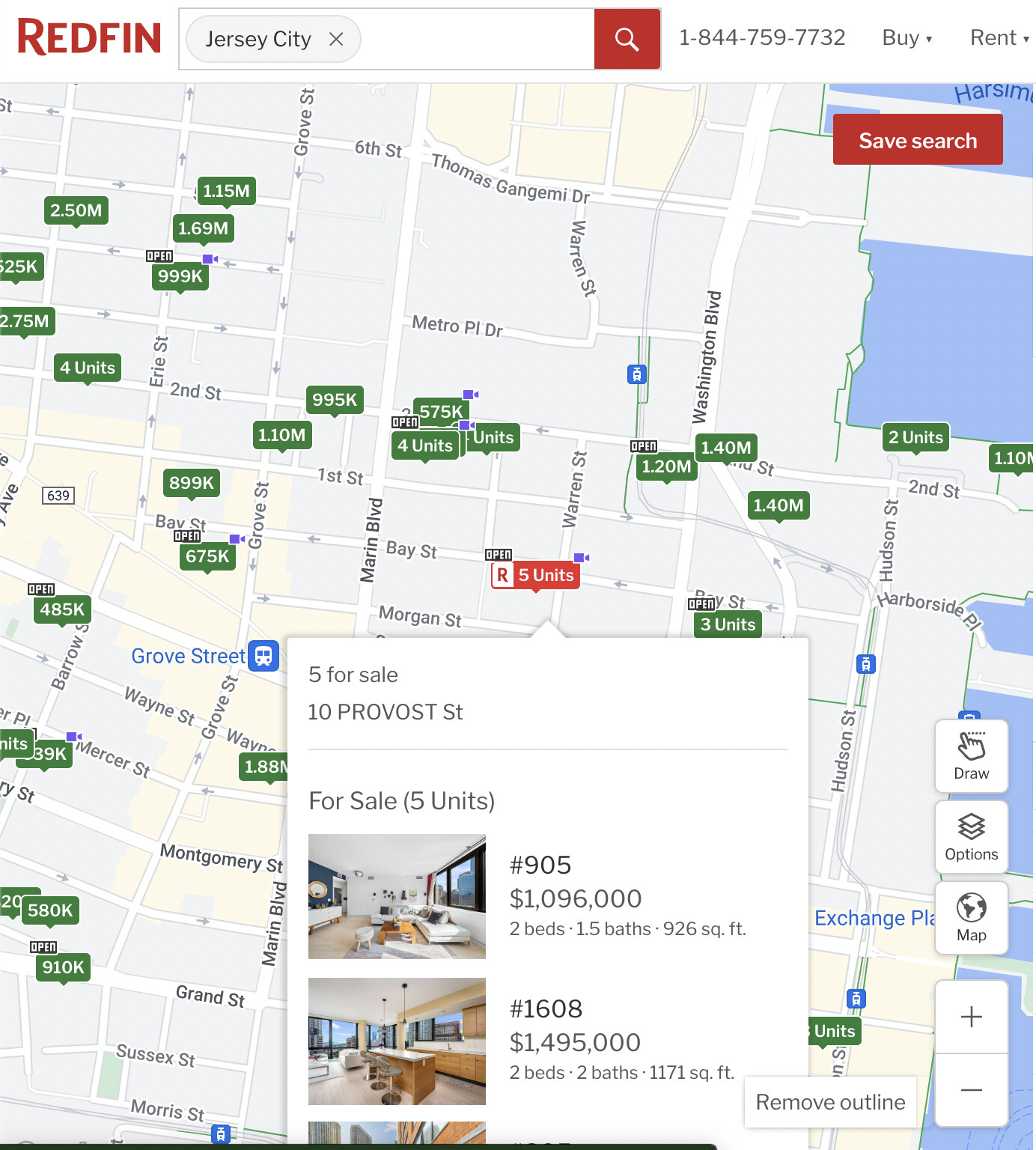Open map Options layers
This screenshot has height=1150, width=1036.
(971, 836)
